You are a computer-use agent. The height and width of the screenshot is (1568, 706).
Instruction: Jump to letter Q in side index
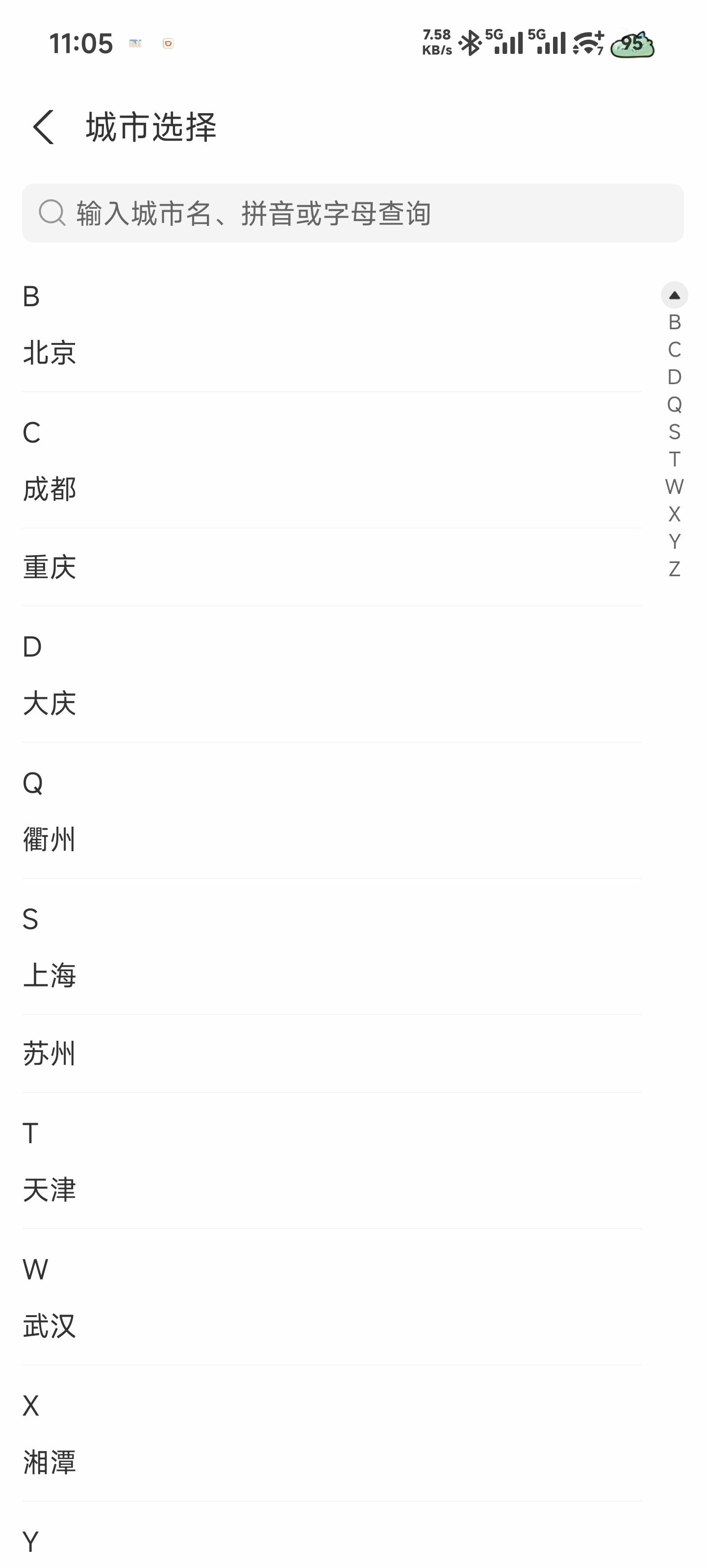point(674,404)
